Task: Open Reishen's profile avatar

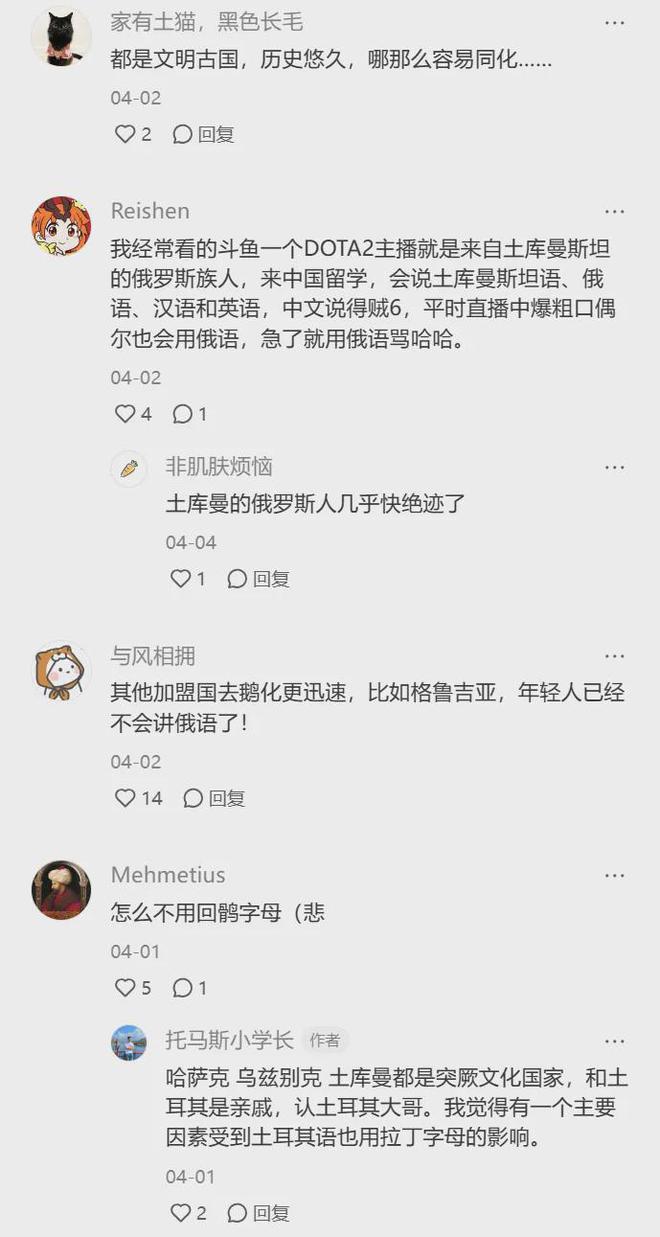Action: coord(61,227)
